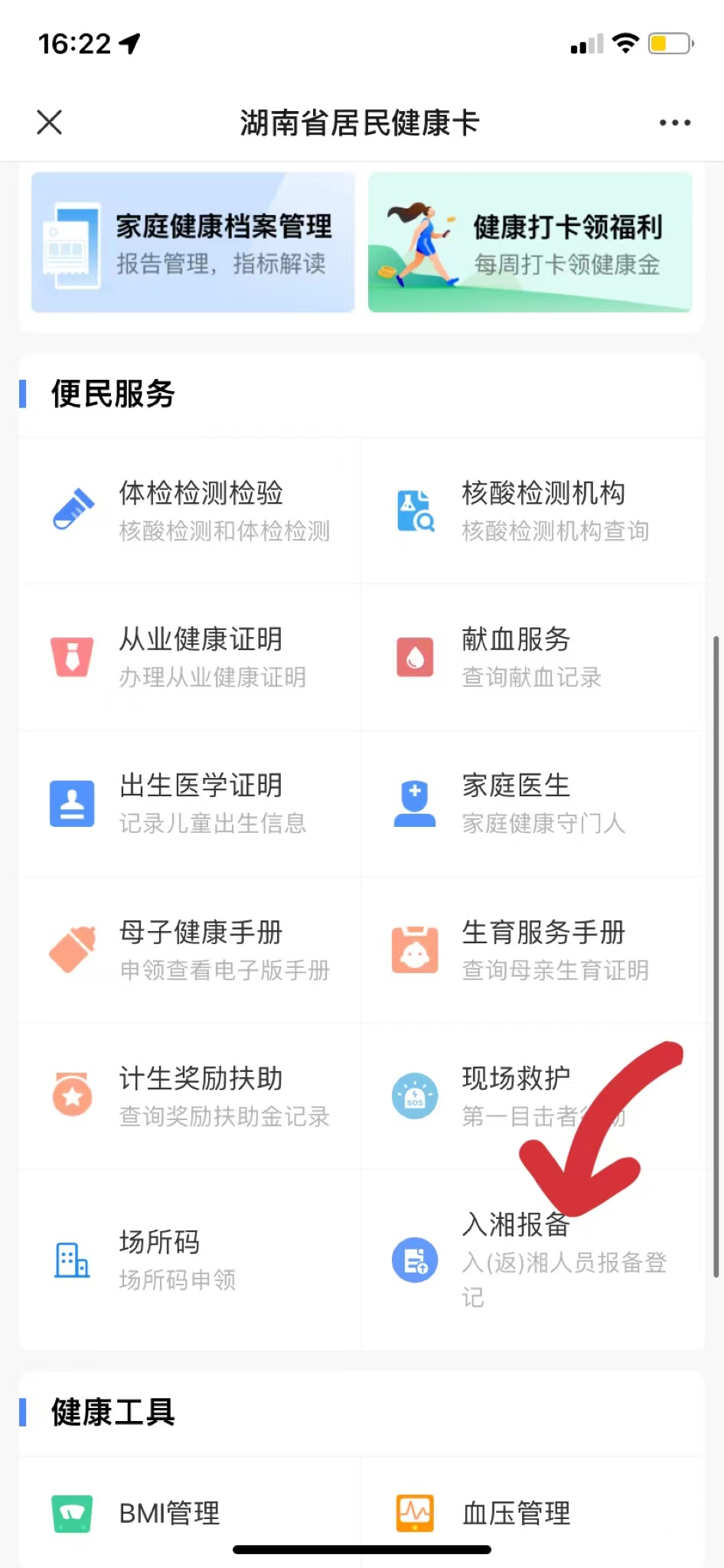
Task: View 生育服务手册
Action: click(x=533, y=949)
